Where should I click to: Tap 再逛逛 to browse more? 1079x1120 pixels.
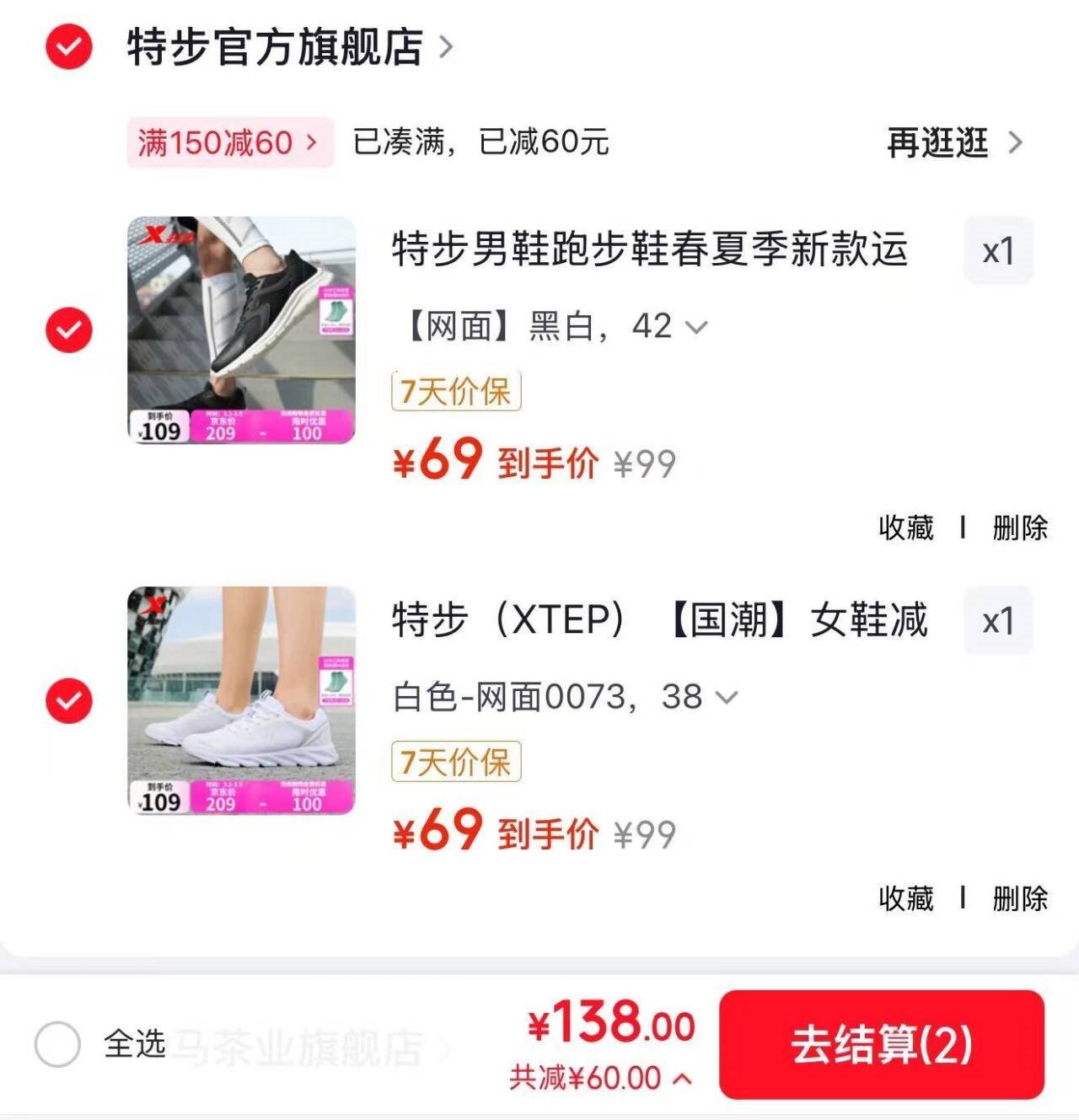point(953,142)
